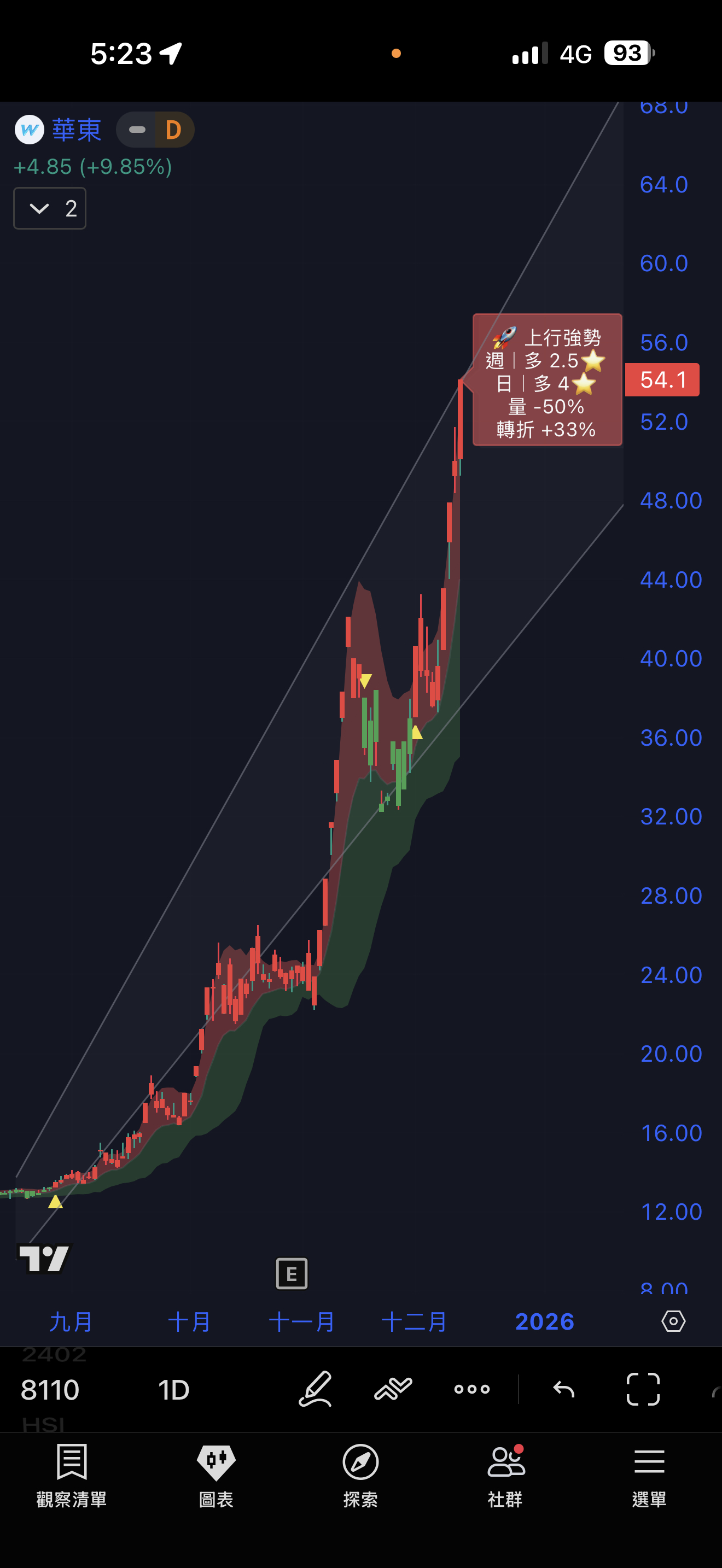Undo the last chart action
The image size is (722, 1568).
pos(564,1389)
